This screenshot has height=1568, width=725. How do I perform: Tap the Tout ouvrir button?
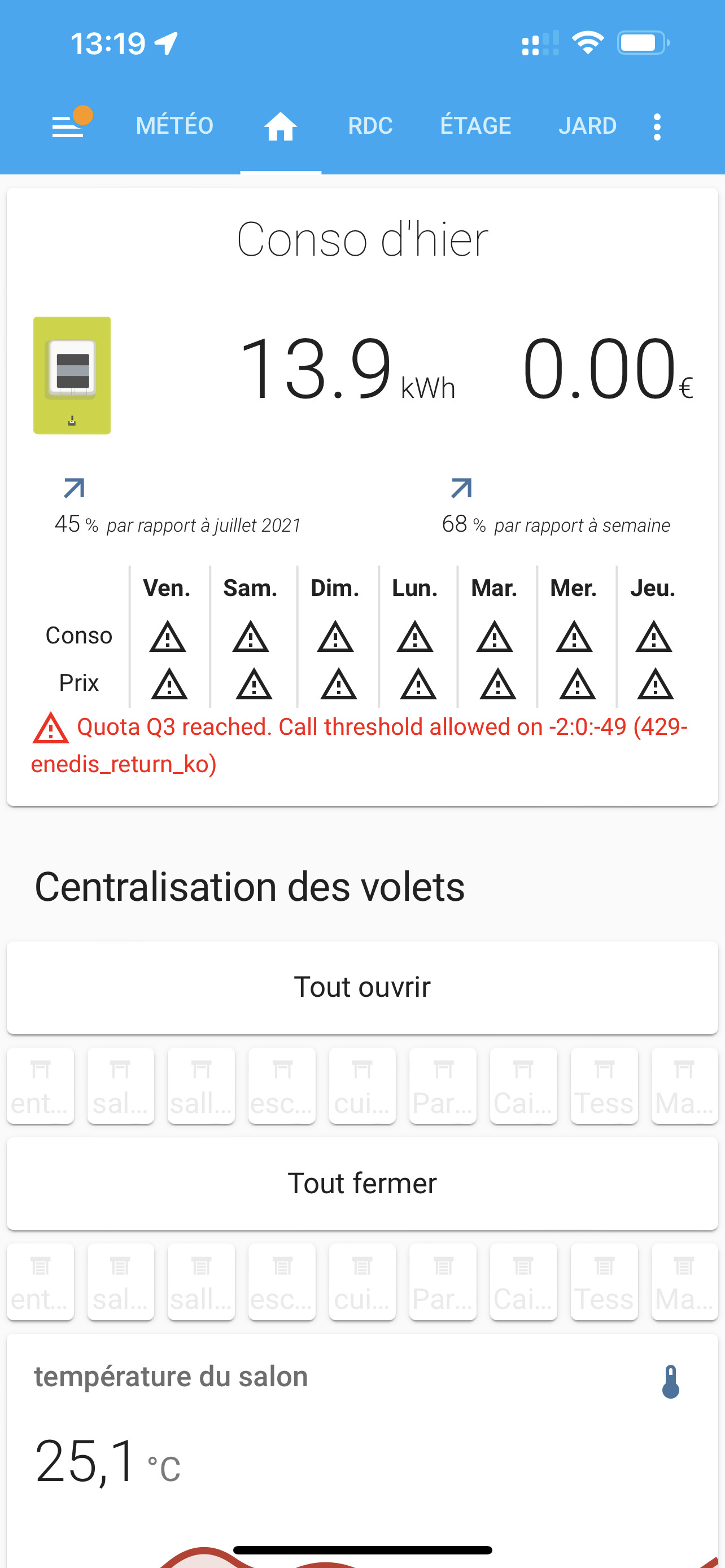click(x=362, y=987)
